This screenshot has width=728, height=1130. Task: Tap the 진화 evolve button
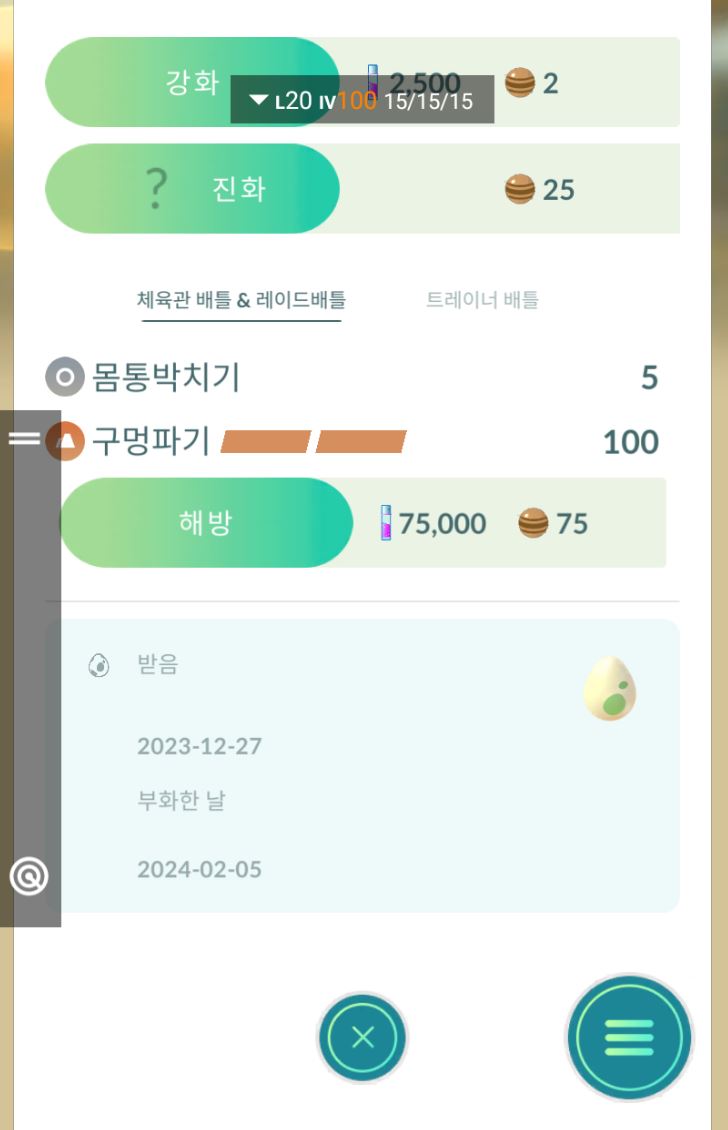(192, 189)
